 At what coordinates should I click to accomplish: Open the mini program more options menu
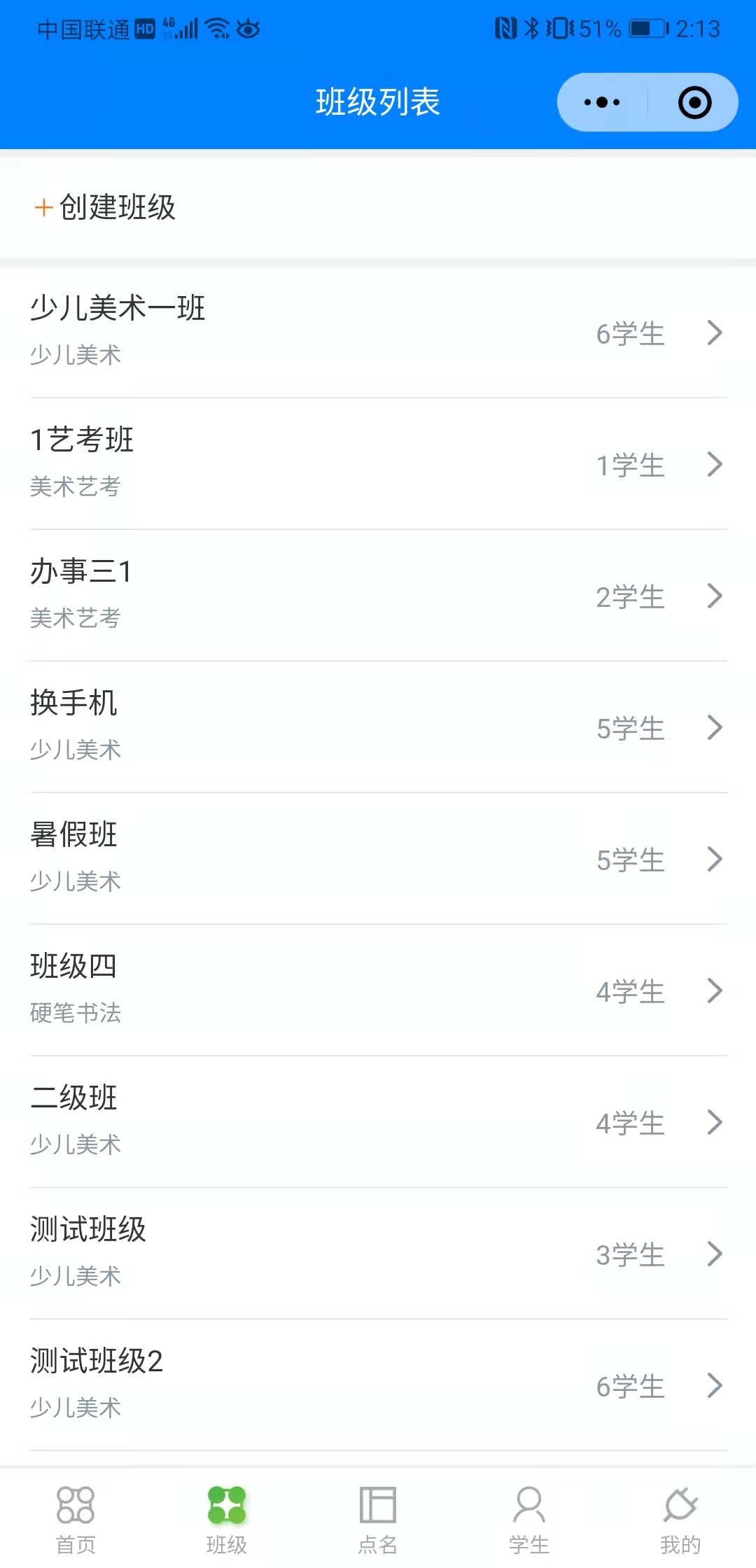pos(602,102)
